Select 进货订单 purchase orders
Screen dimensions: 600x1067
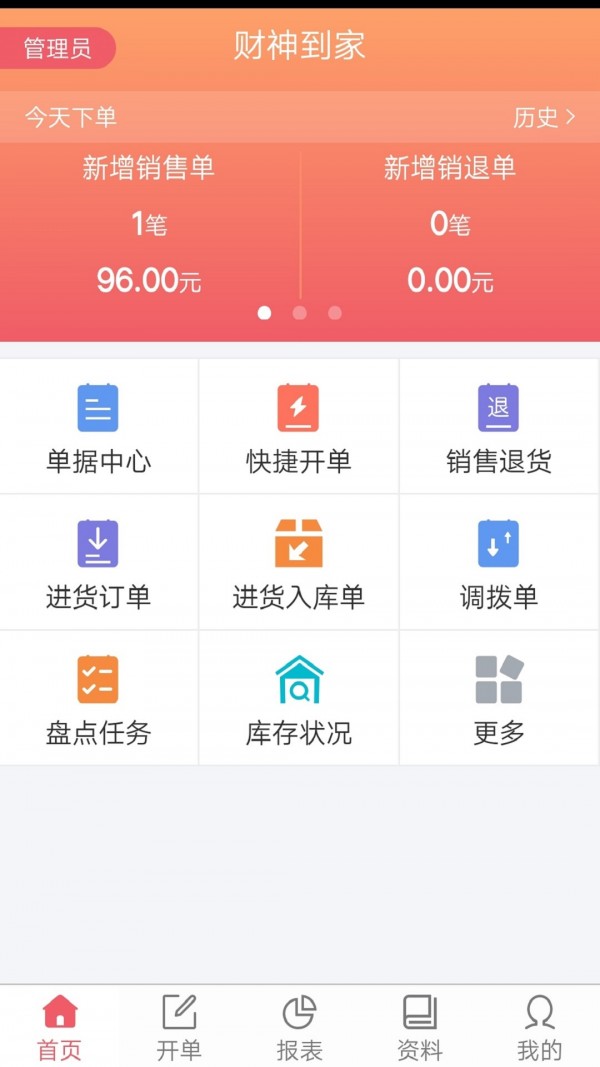pyautogui.click(x=98, y=563)
